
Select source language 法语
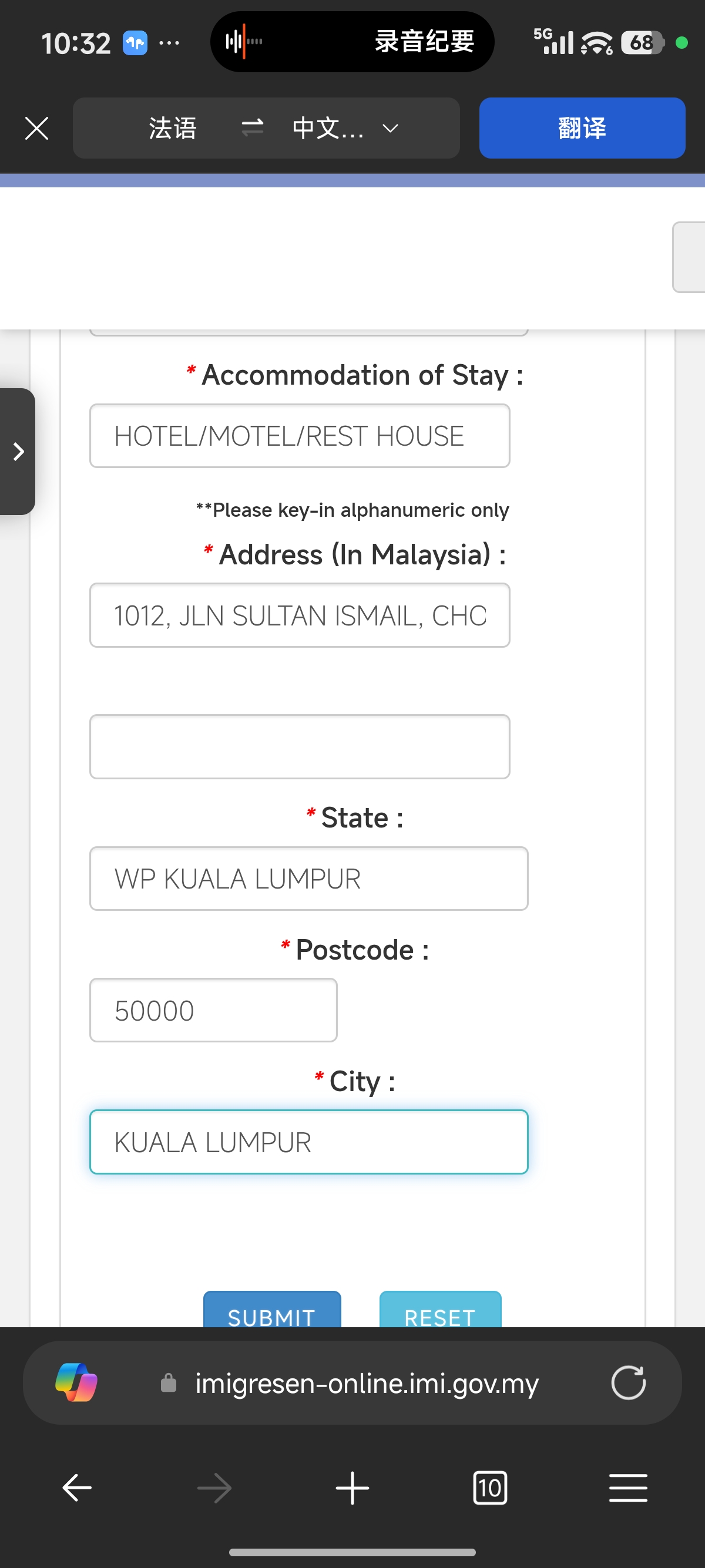173,129
